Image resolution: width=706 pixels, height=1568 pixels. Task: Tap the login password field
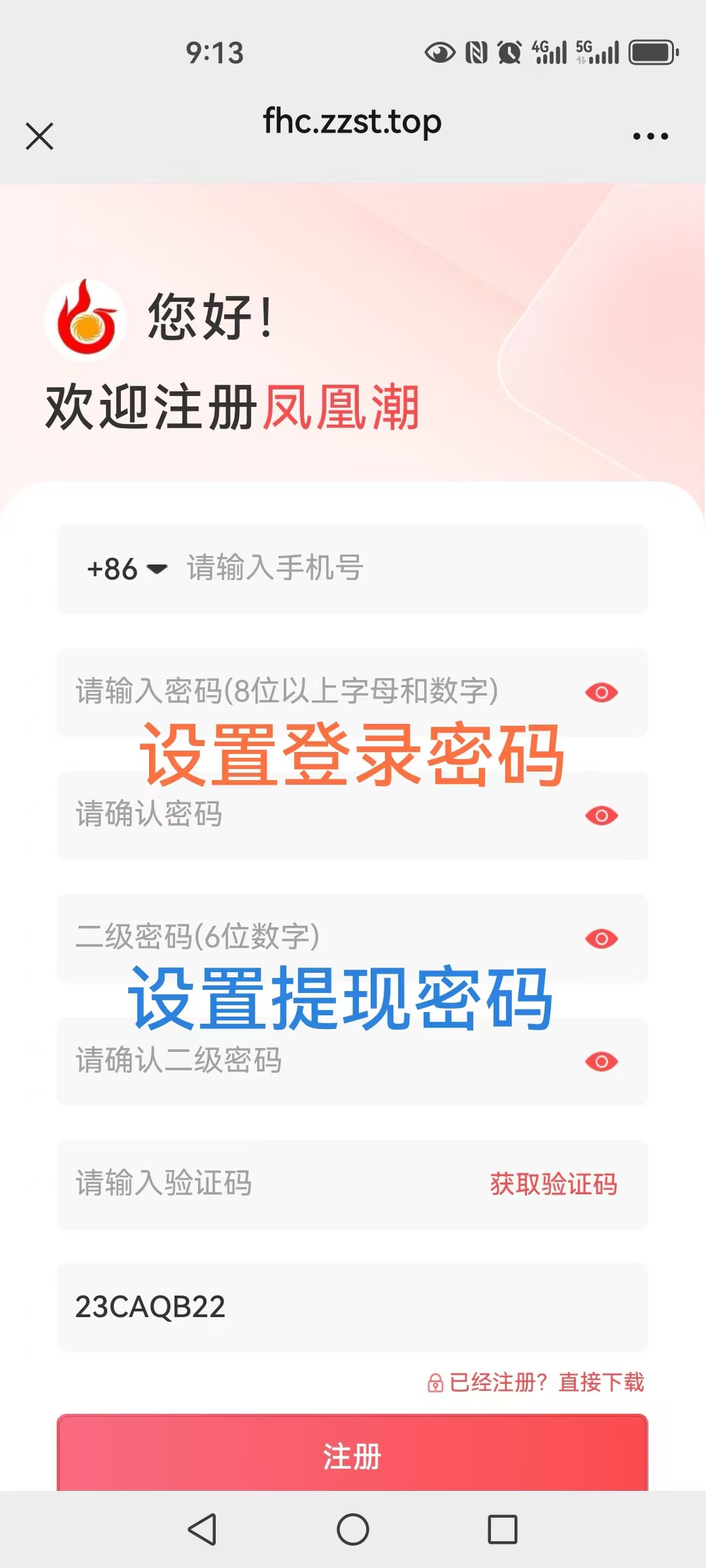coord(314,691)
